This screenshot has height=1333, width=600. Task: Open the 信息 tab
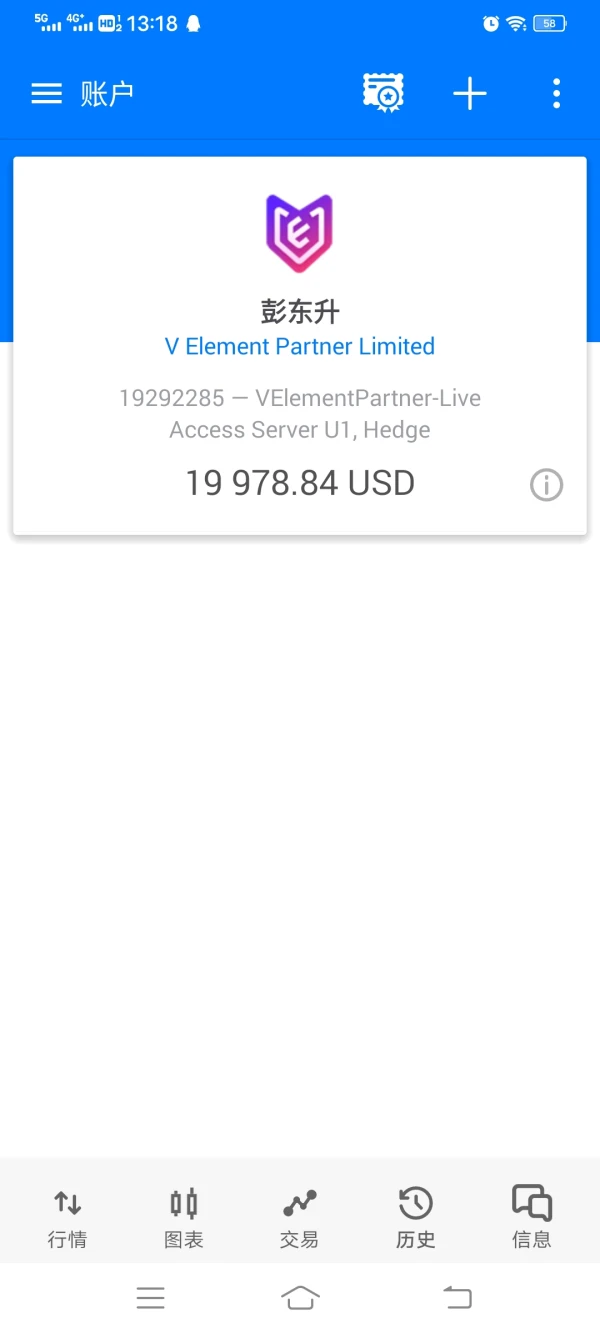[x=531, y=1217]
